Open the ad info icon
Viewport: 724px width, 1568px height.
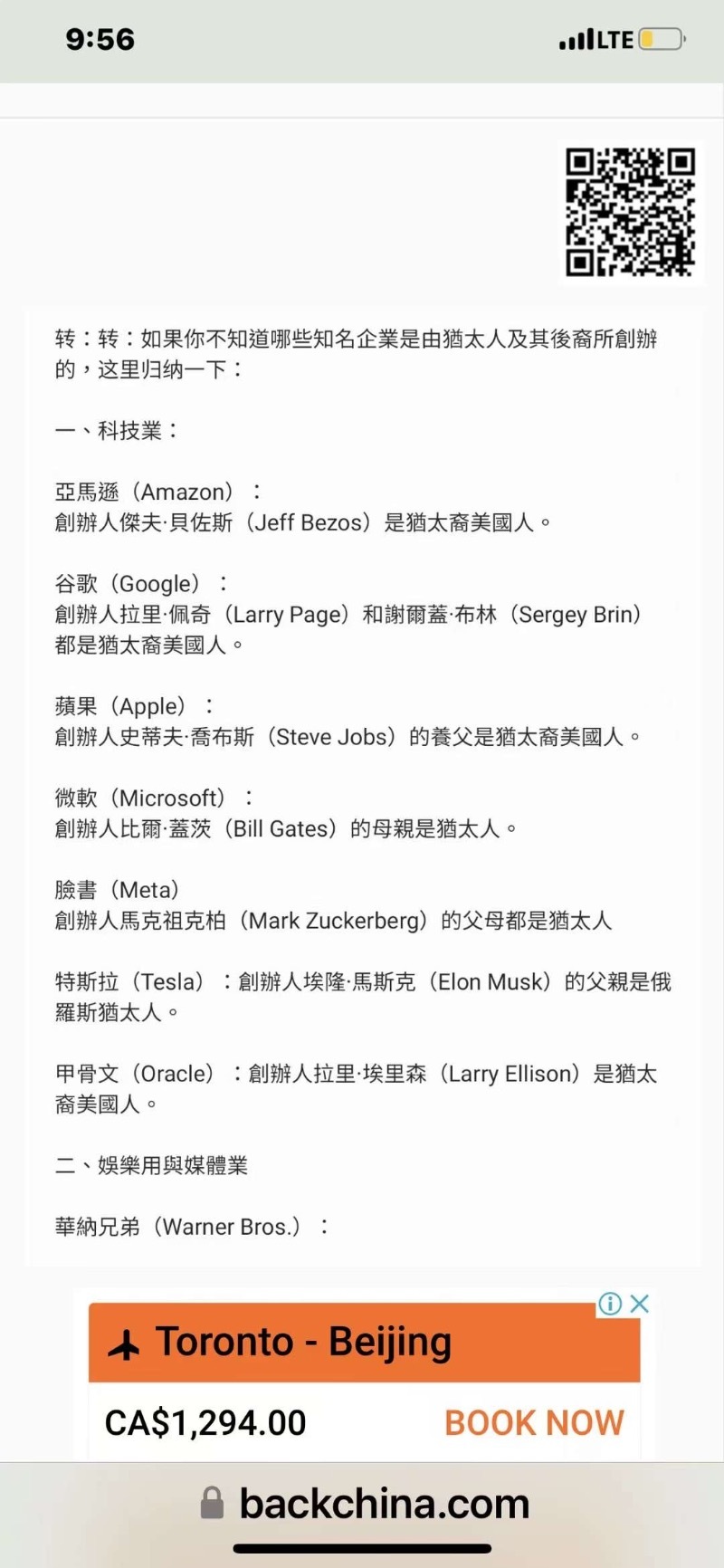click(610, 1304)
